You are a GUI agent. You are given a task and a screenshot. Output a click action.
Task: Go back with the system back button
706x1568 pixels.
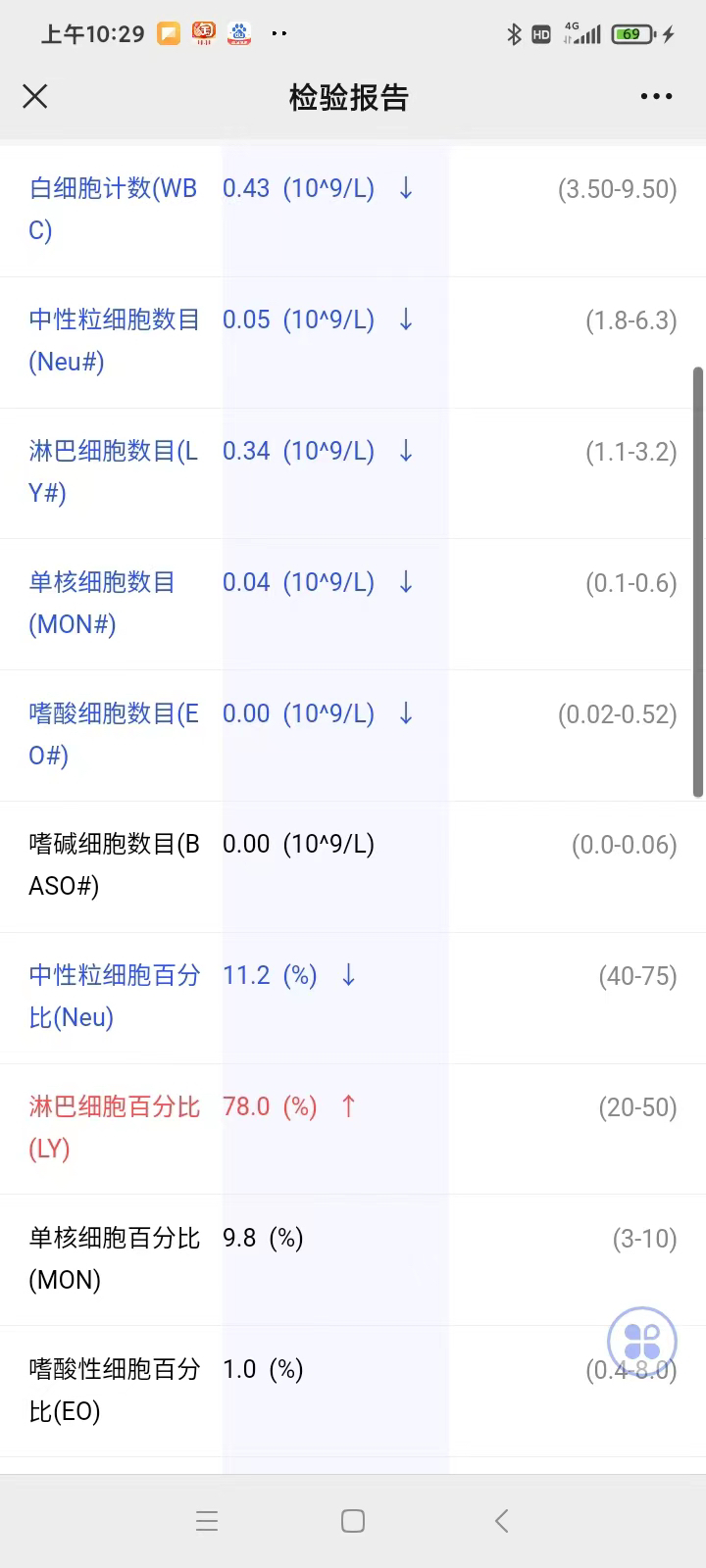[x=502, y=1521]
